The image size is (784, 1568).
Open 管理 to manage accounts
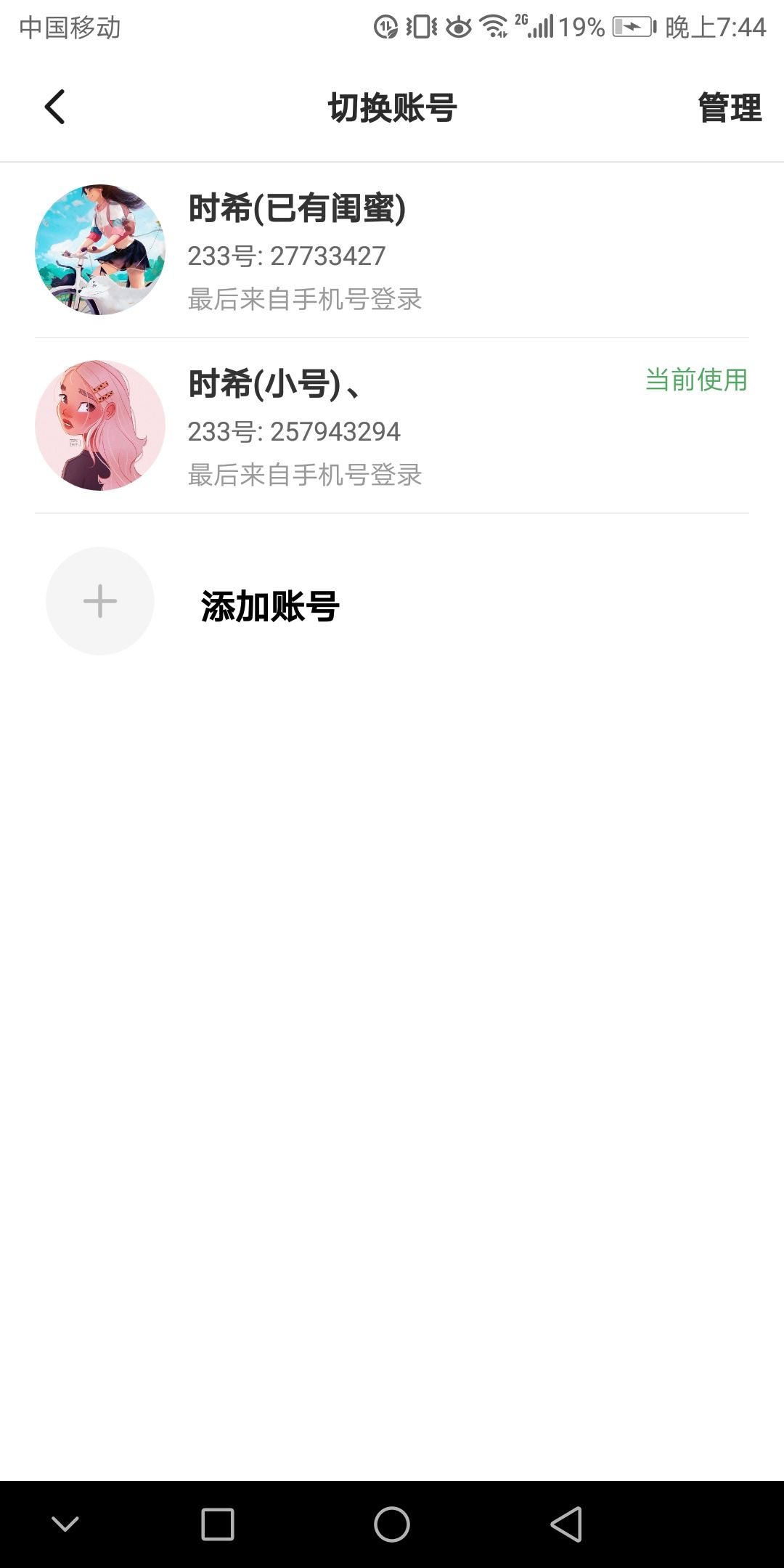tap(729, 108)
